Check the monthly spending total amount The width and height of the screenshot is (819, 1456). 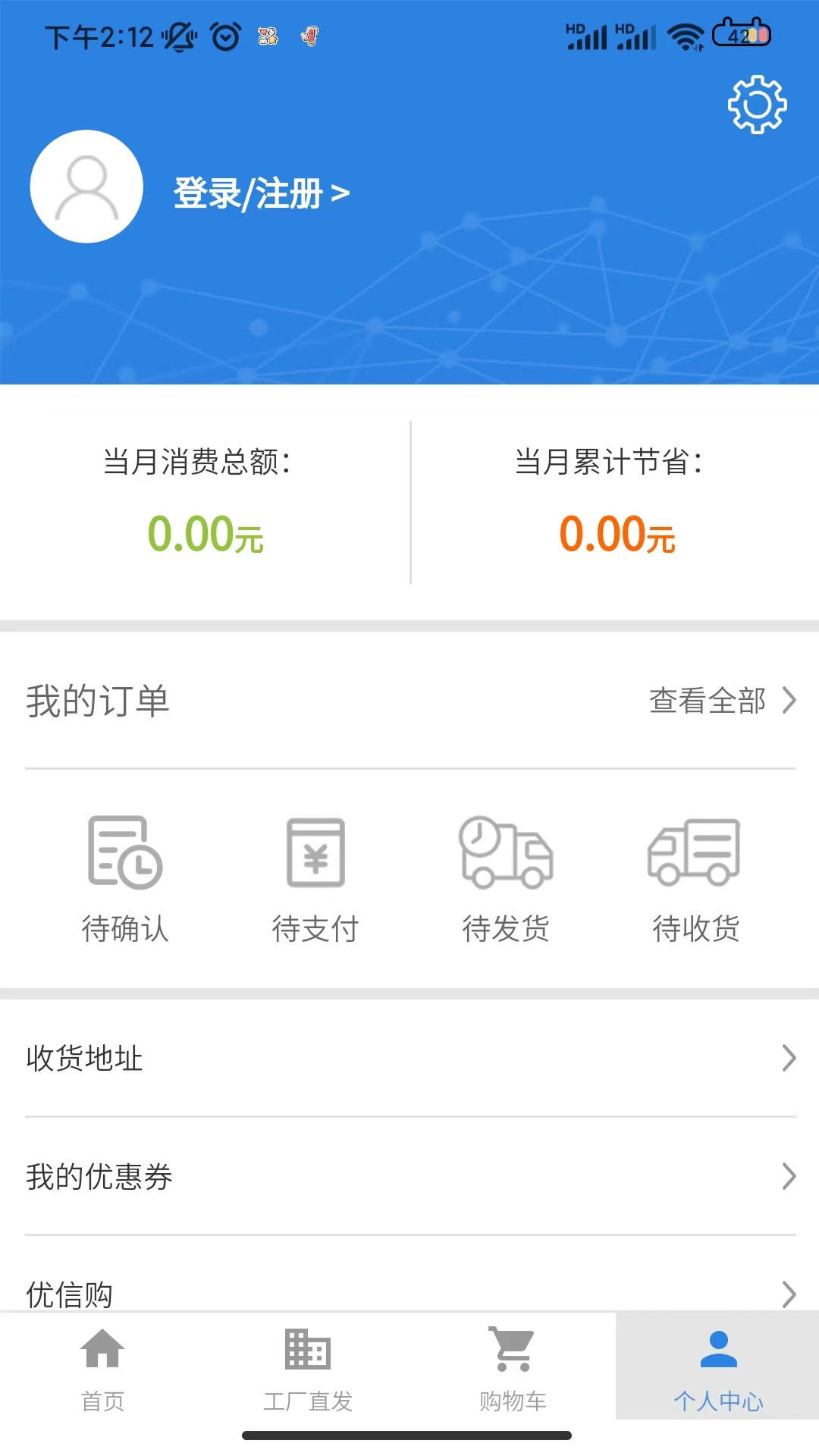pos(205,535)
